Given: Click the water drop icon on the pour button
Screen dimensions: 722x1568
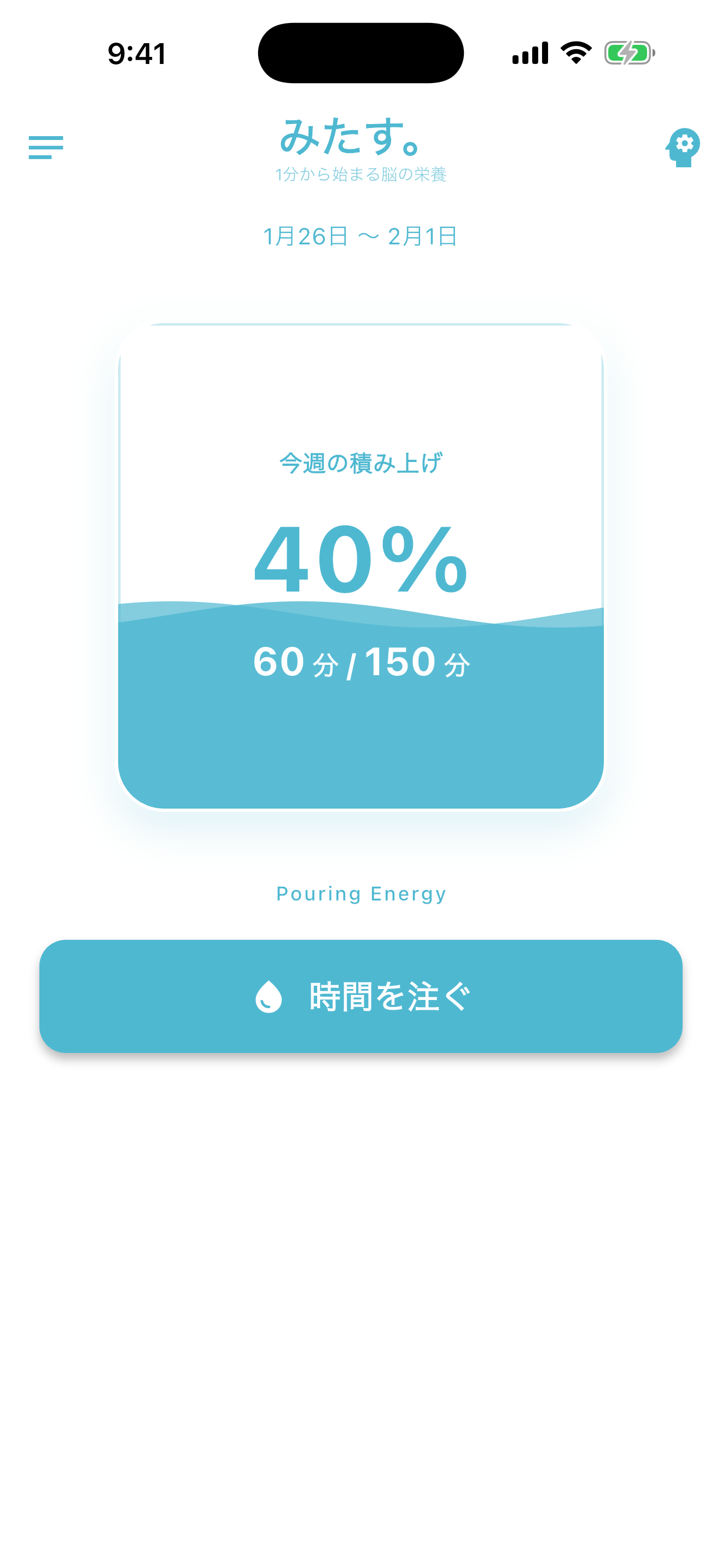Looking at the screenshot, I should point(268,996).
